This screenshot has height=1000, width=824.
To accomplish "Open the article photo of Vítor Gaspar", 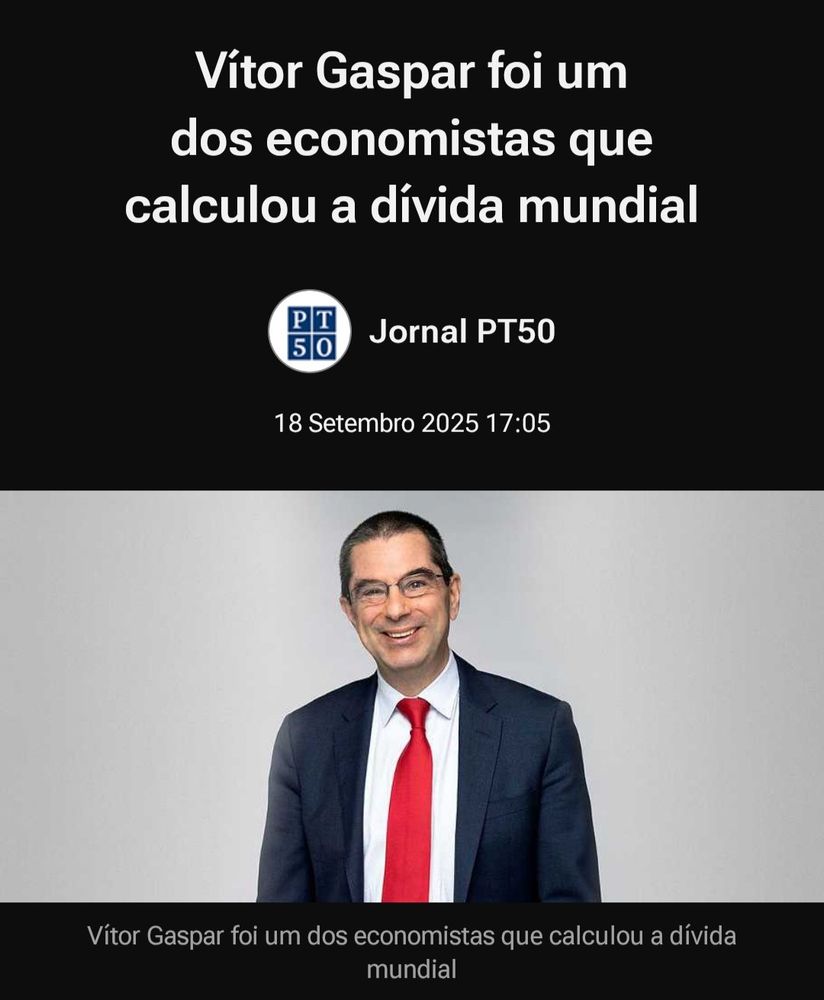I will coord(412,696).
